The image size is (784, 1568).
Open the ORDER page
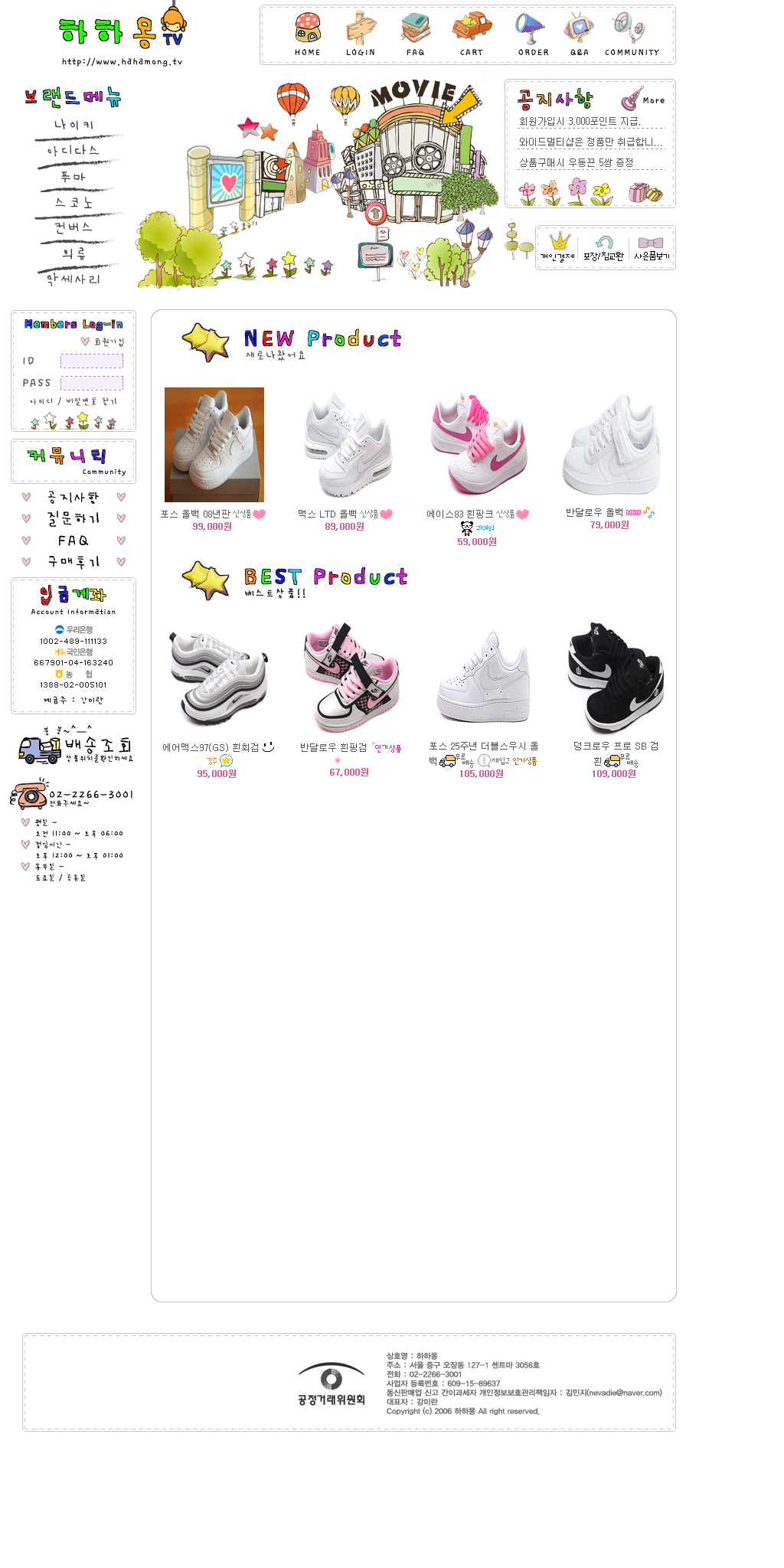click(x=533, y=34)
